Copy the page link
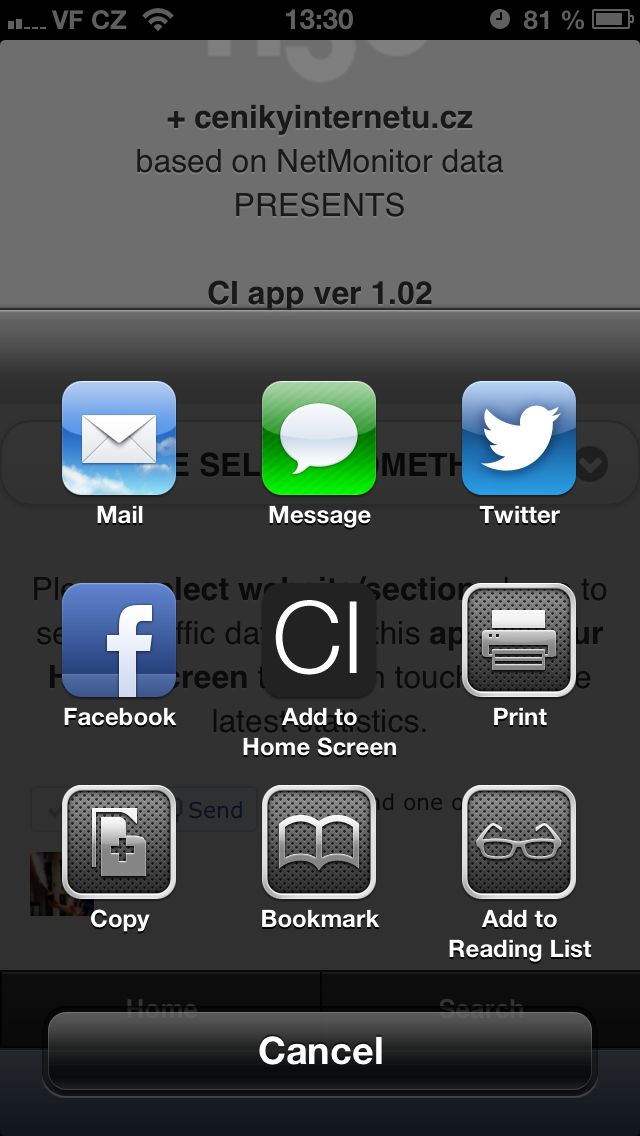Image resolution: width=640 pixels, height=1136 pixels. point(119,842)
